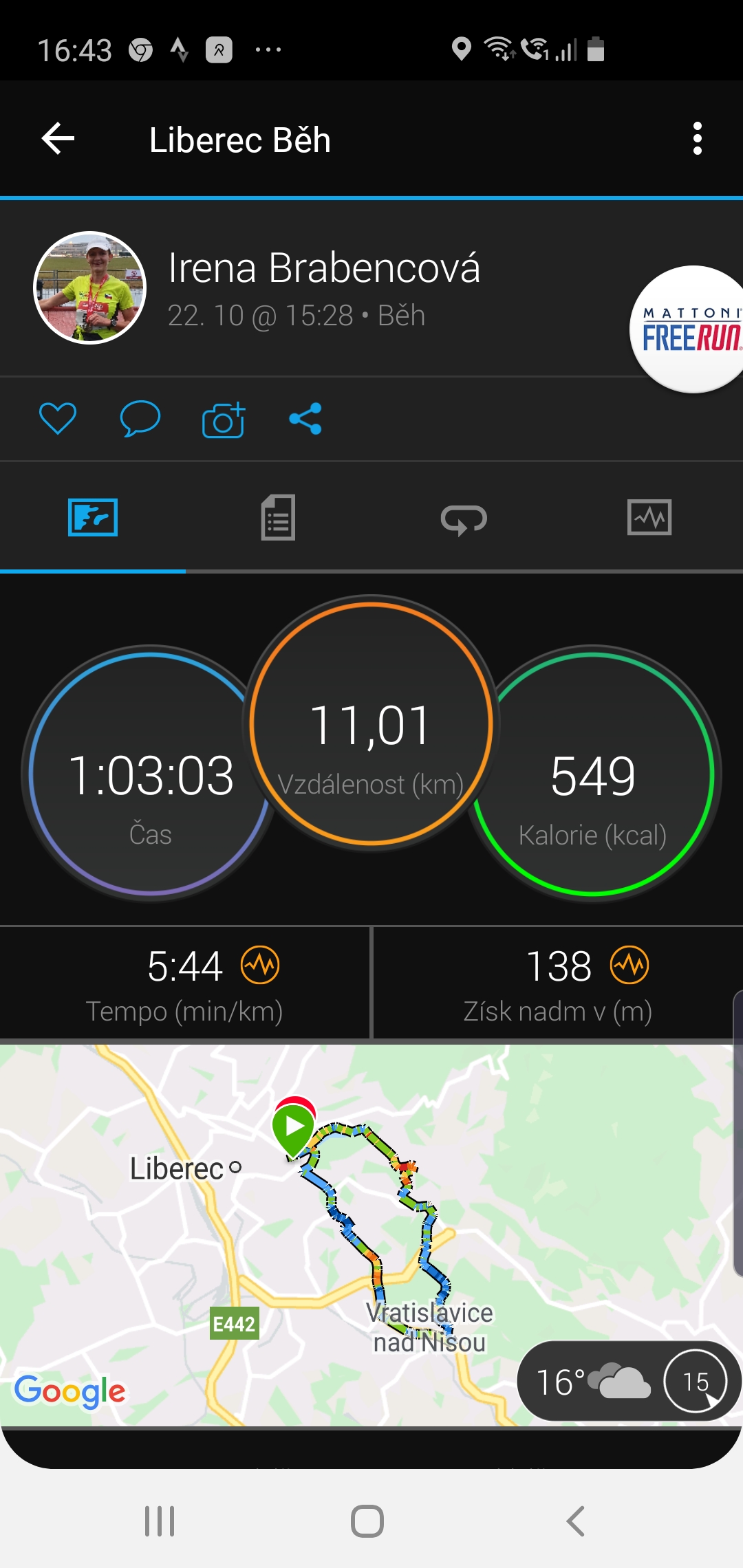
Task: Open the pace chart icon beside 5:44
Action: 260,965
